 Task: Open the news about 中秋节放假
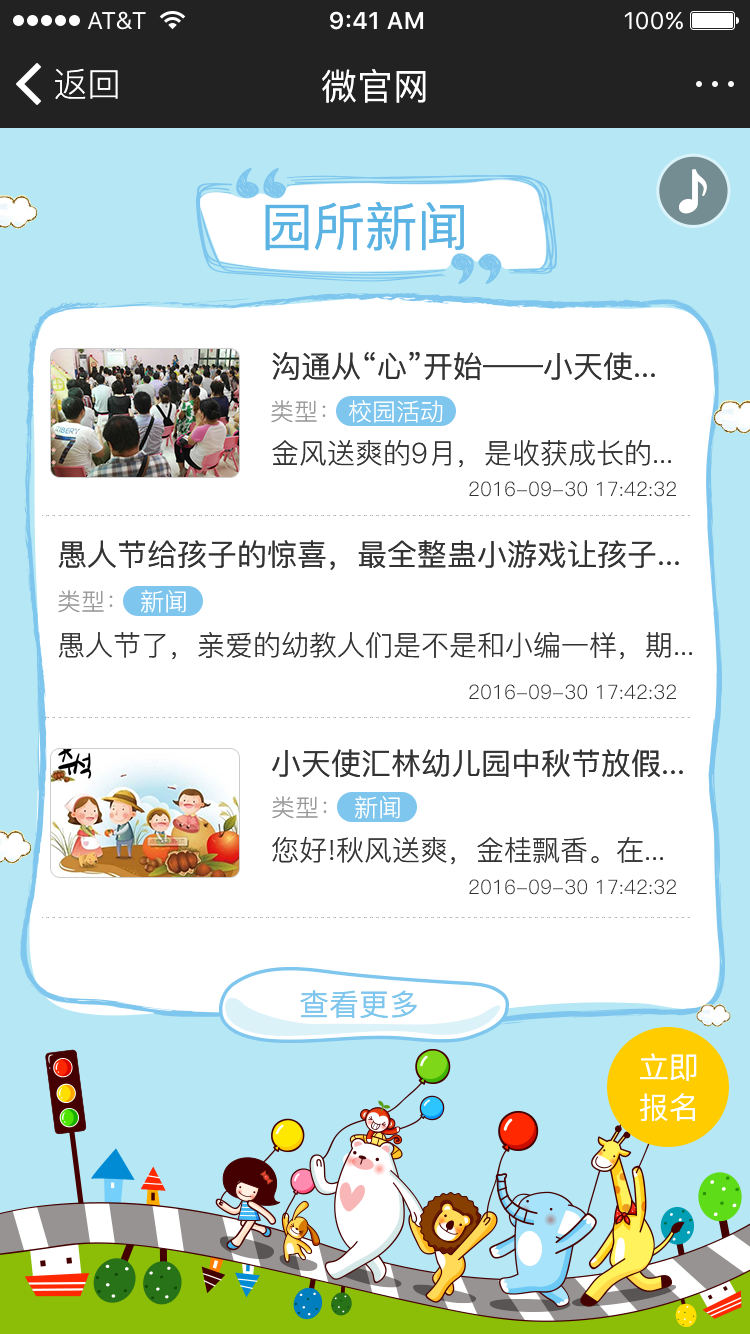click(x=477, y=765)
